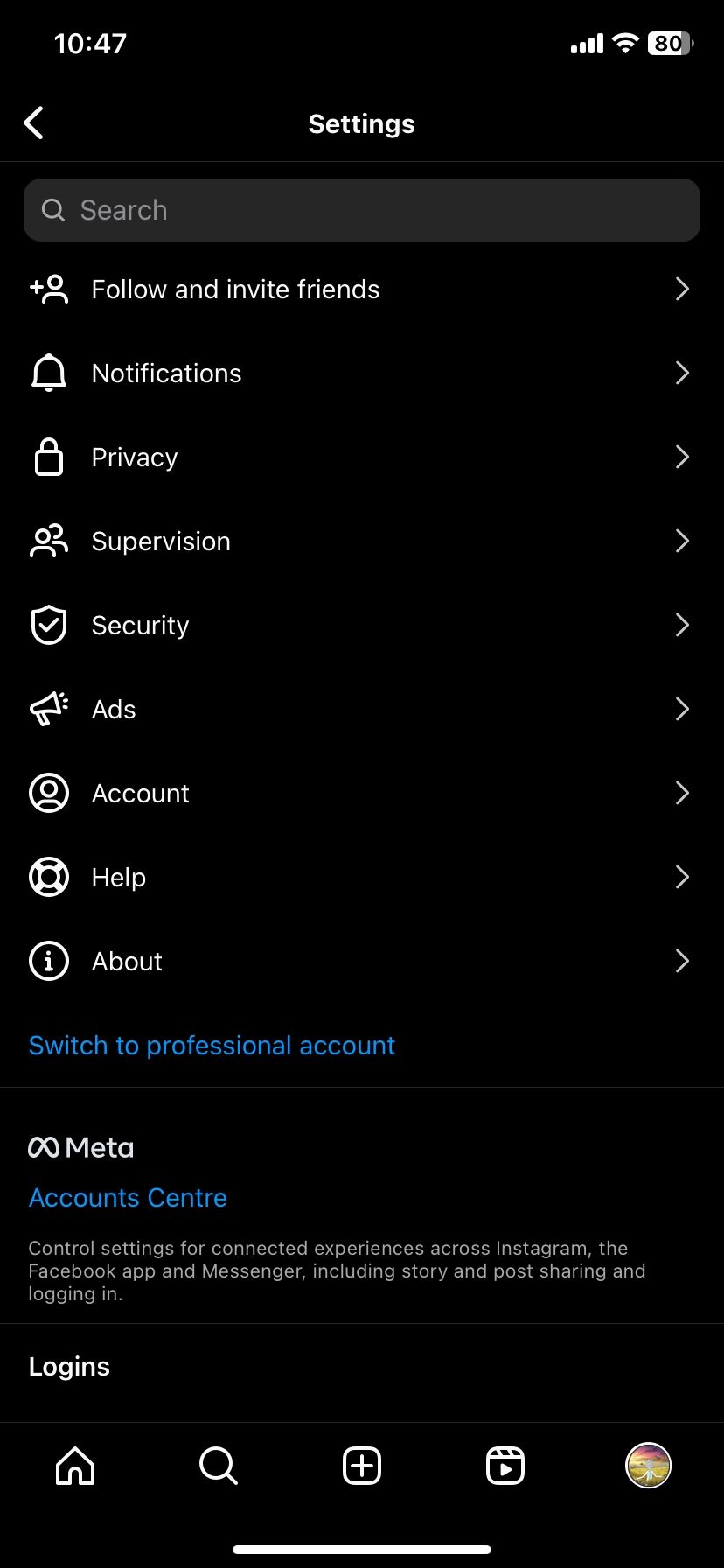The width and height of the screenshot is (724, 1568).
Task: Tap the Create post plus icon
Action: (362, 1466)
